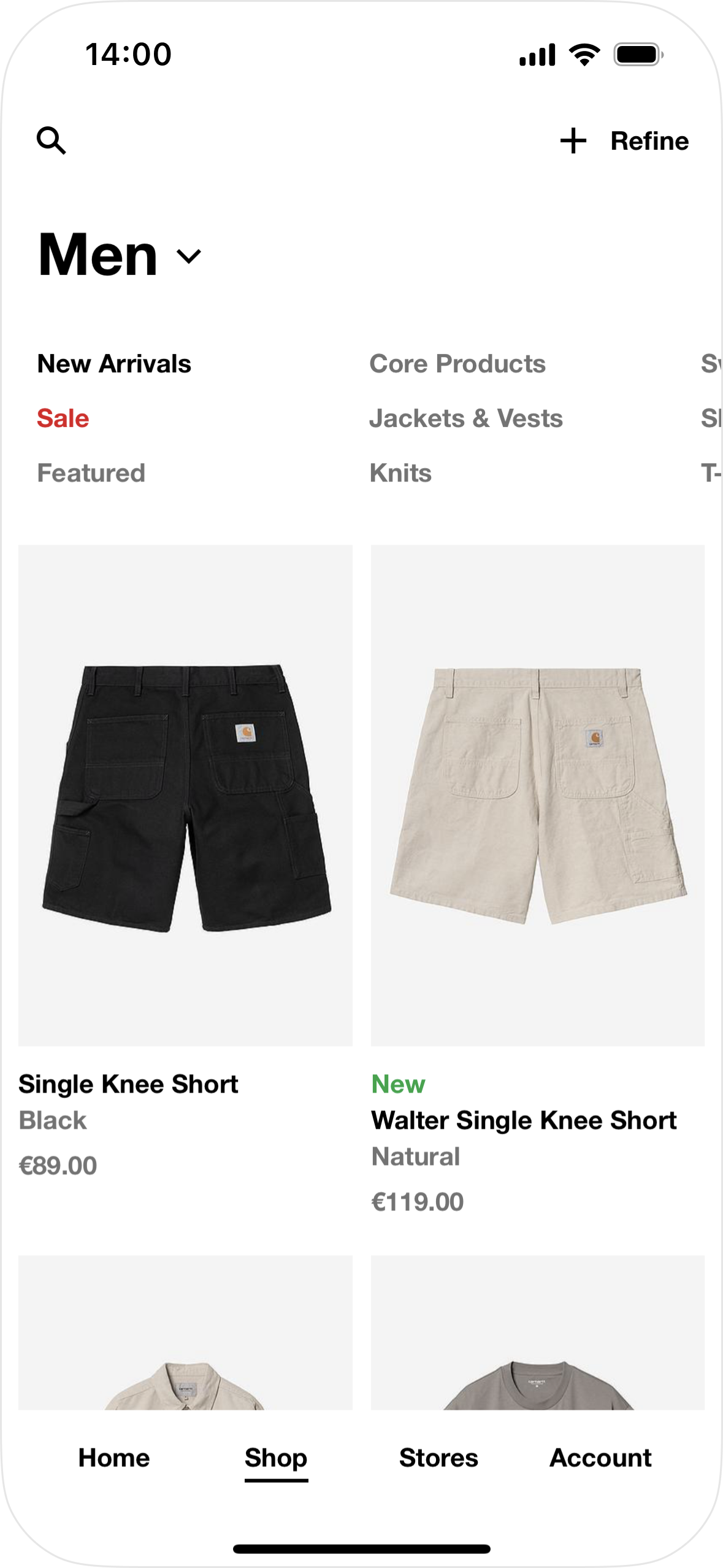The image size is (723, 1568).
Task: Switch to the Stores tab
Action: (438, 1458)
